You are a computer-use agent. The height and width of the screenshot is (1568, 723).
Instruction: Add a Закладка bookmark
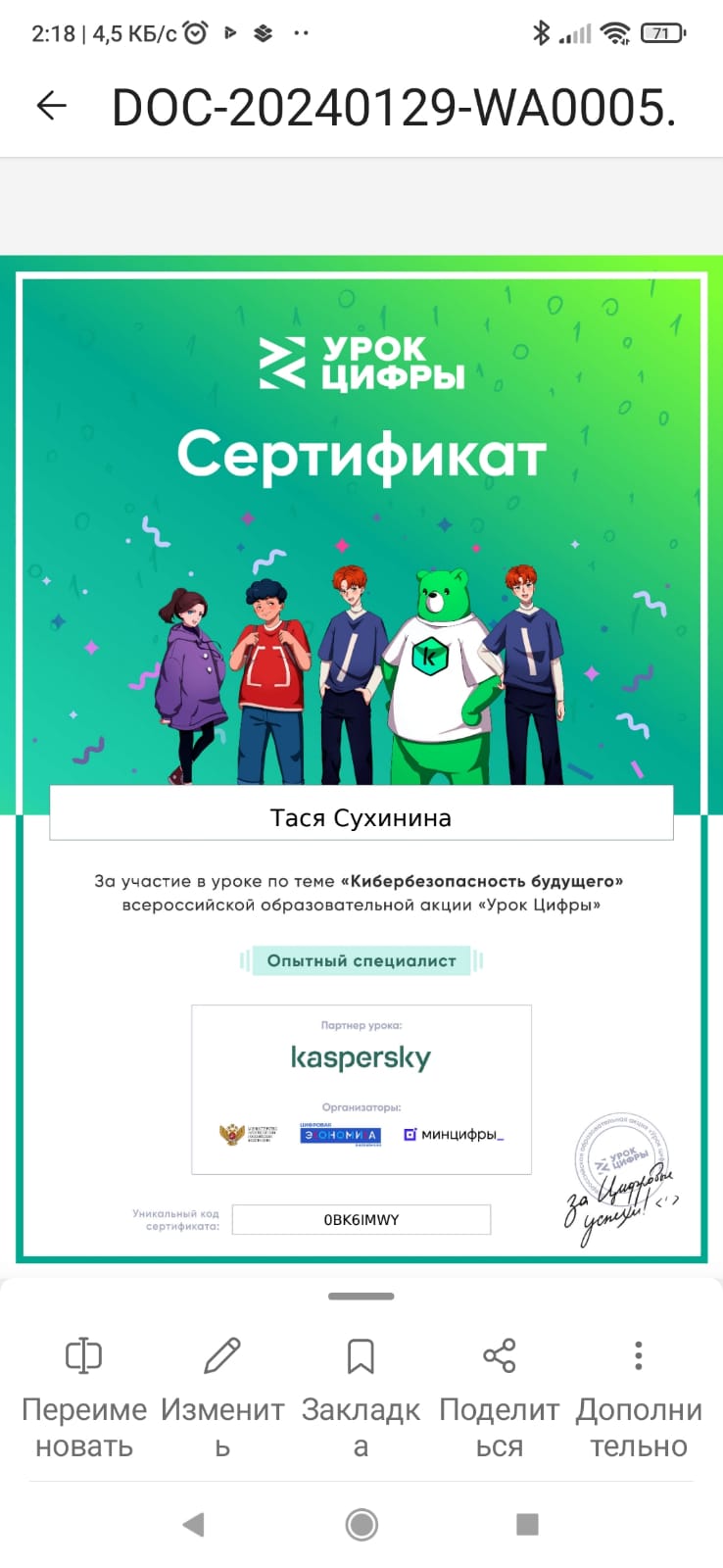pyautogui.click(x=361, y=1394)
